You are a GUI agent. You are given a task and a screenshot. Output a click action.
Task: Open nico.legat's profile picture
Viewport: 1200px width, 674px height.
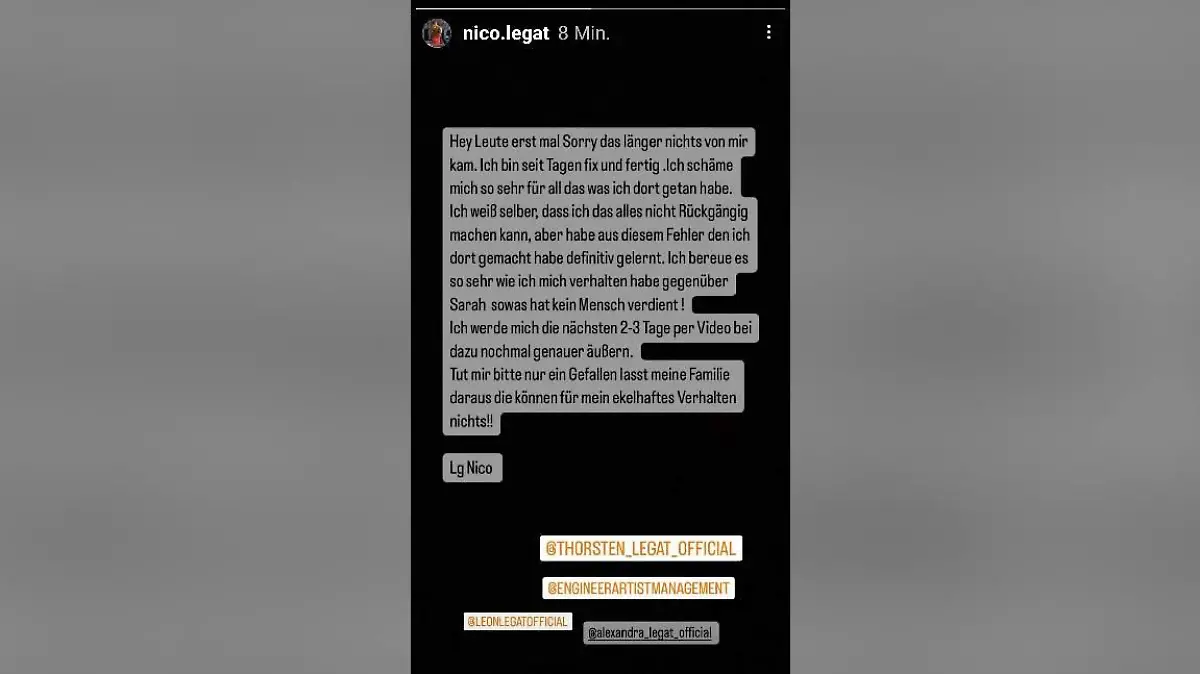436,33
